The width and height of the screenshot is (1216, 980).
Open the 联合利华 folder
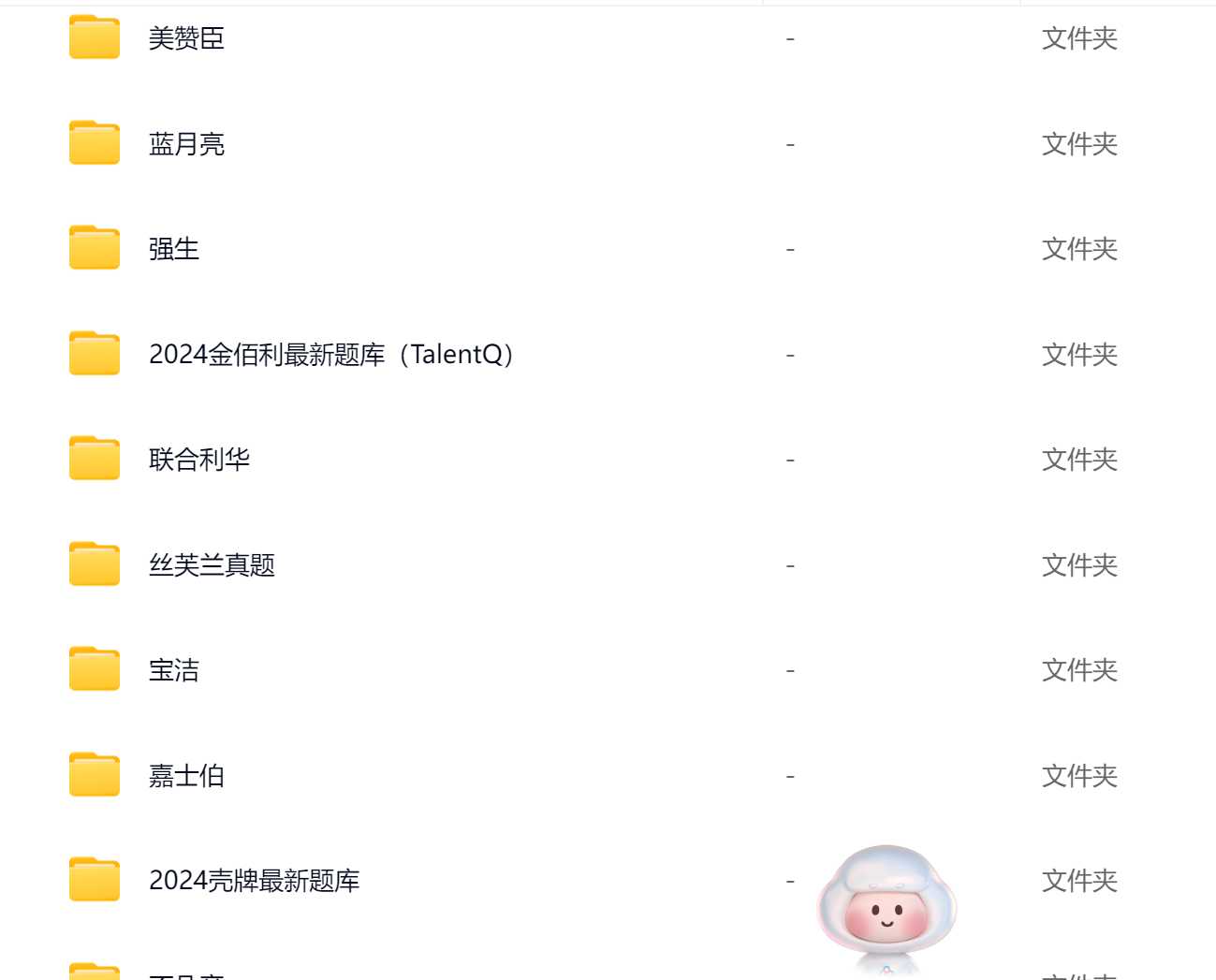pos(199,460)
